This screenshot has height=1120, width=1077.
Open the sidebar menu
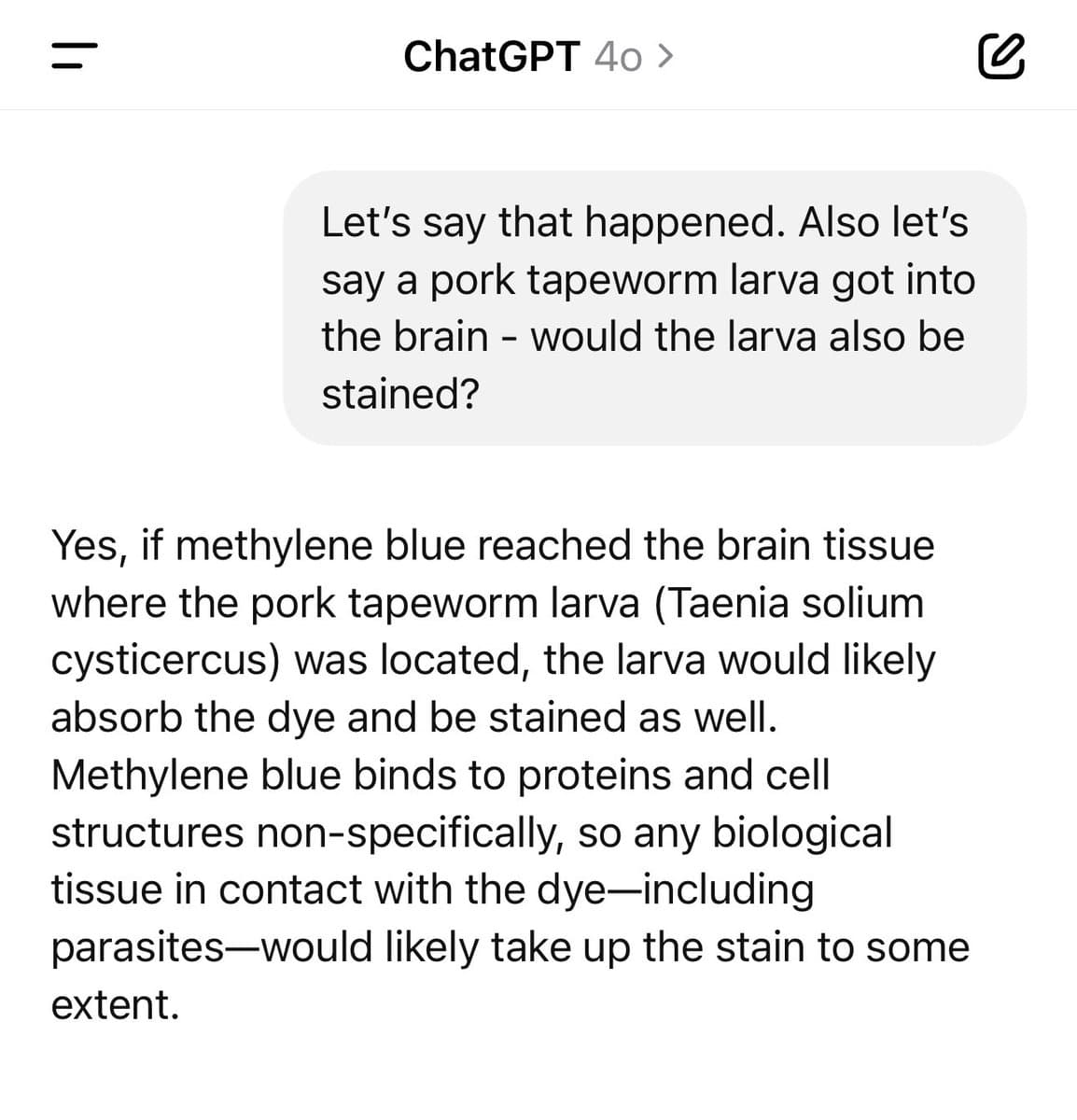point(75,56)
